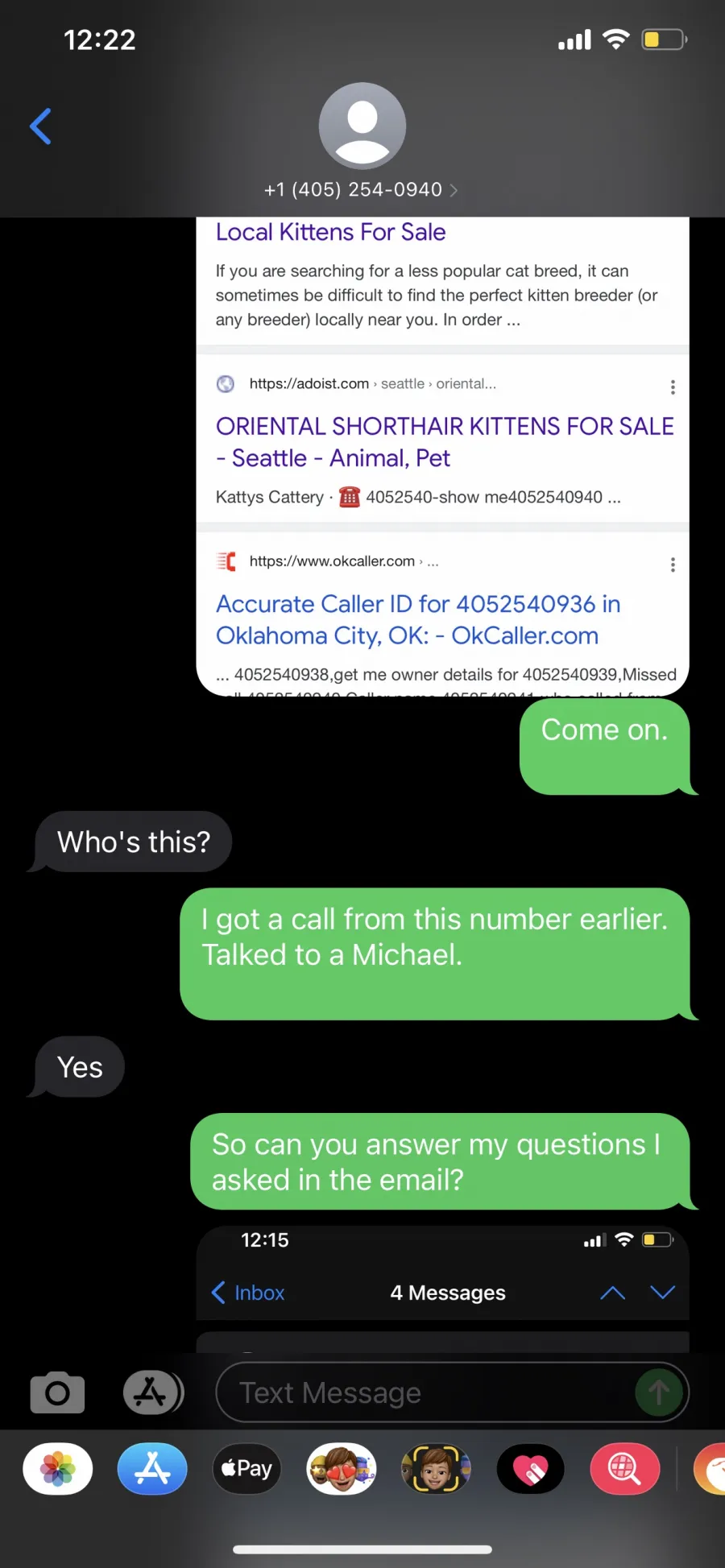Toggle the iMessage apps drawer
Image resolution: width=725 pixels, height=1568 pixels.
pos(152,1392)
